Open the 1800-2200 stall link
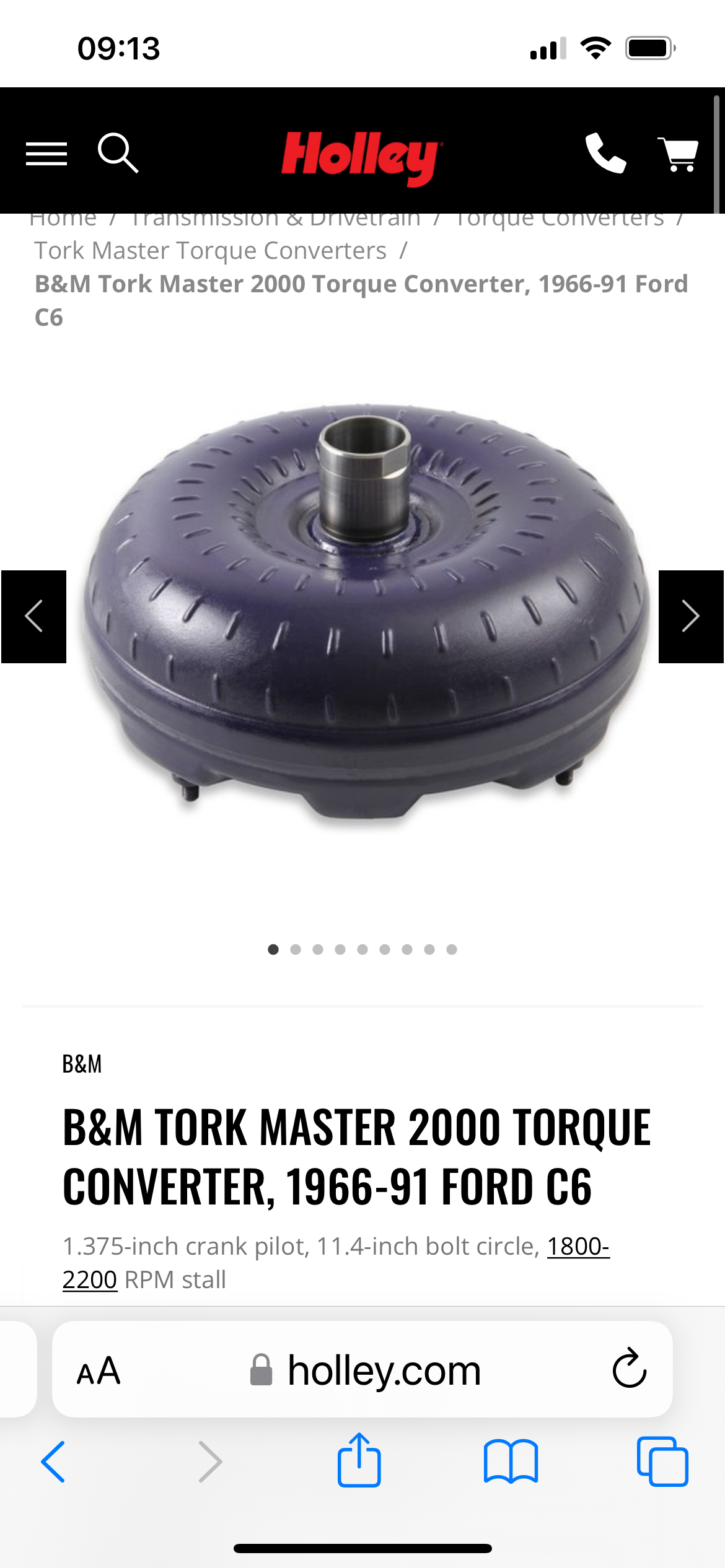 [336, 1263]
